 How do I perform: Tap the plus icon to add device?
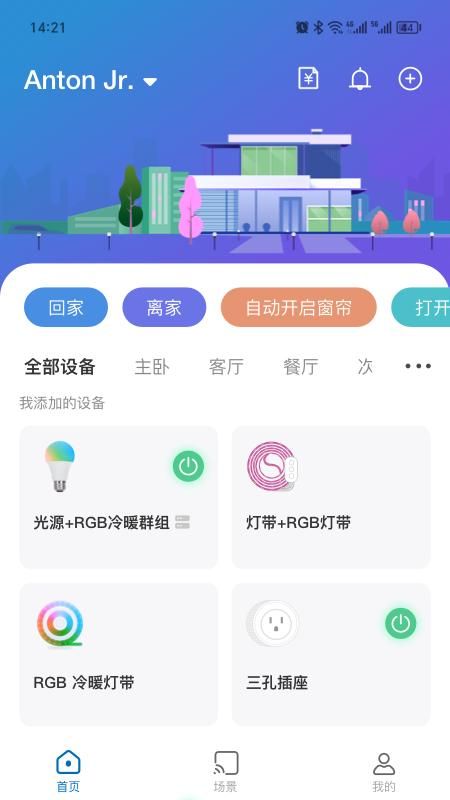(410, 79)
